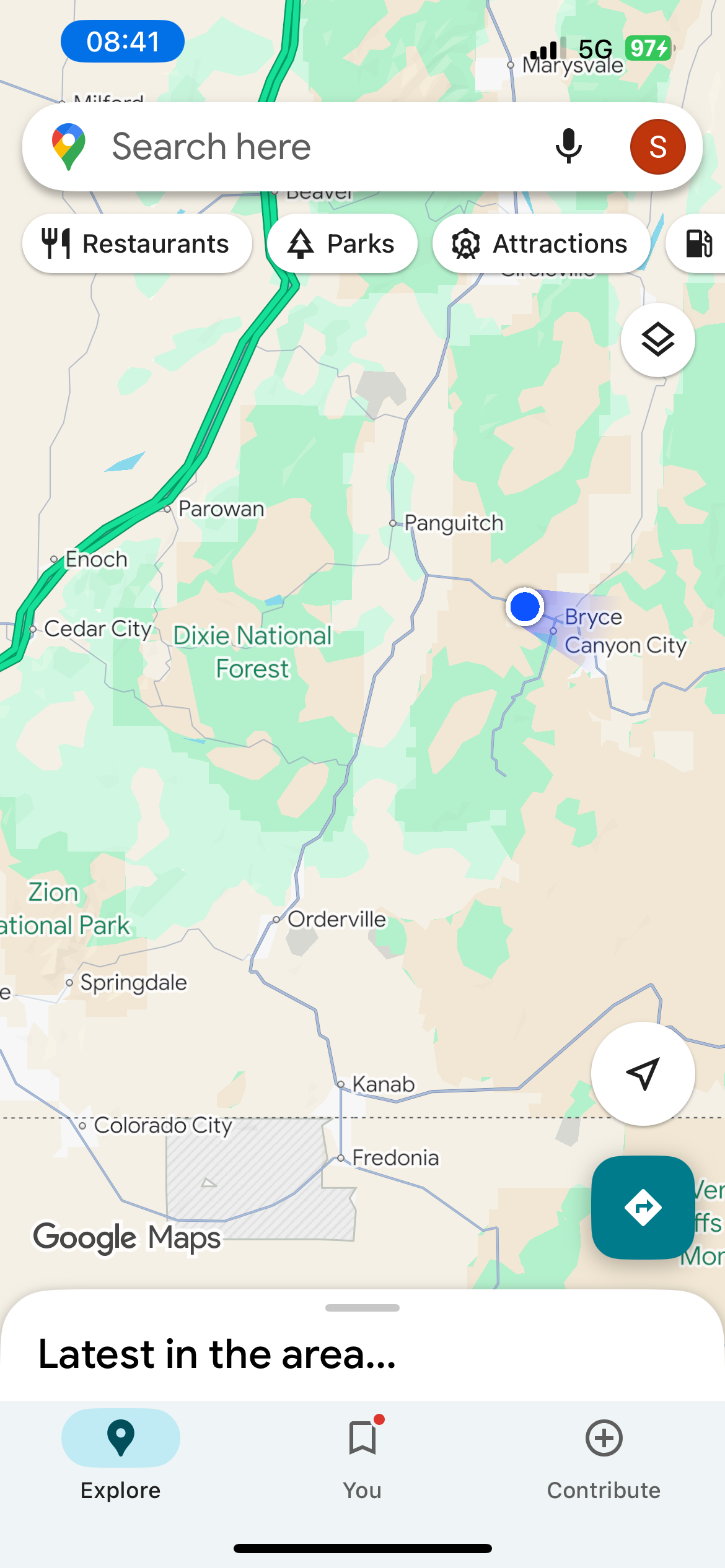This screenshot has height=1568, width=725.
Task: Select the Parks chip
Action: [x=342, y=243]
